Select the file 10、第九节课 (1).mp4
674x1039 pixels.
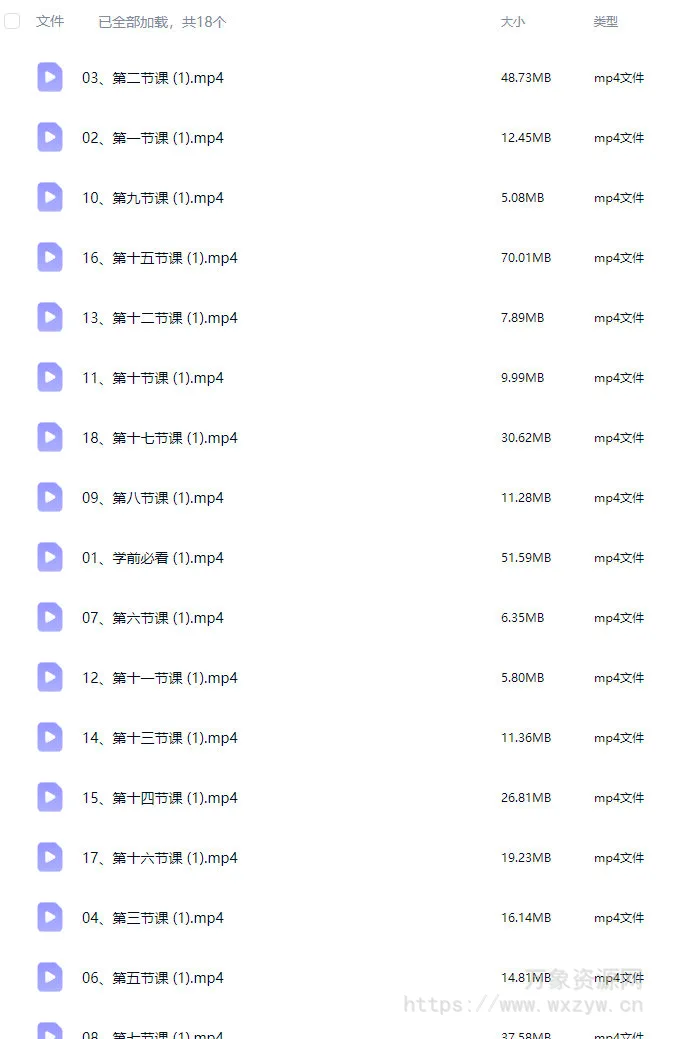(152, 198)
